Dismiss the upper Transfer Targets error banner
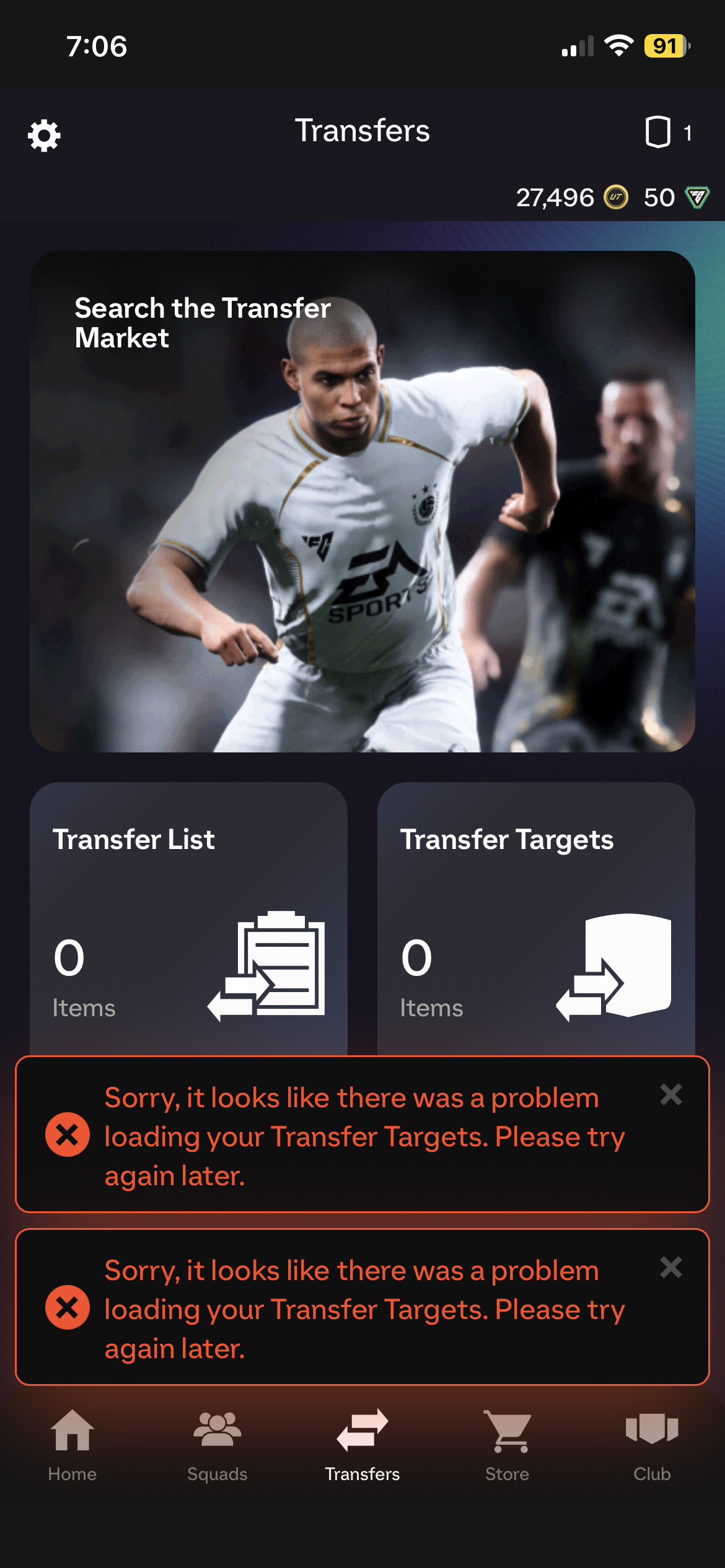 coord(670,1095)
